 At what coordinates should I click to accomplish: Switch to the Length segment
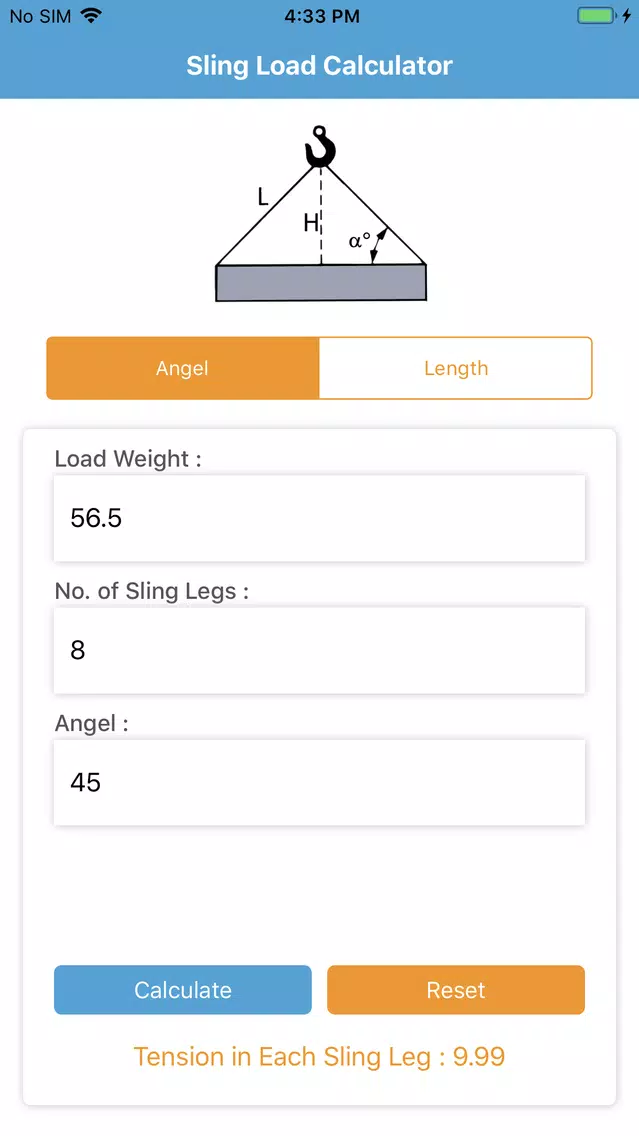[455, 368]
